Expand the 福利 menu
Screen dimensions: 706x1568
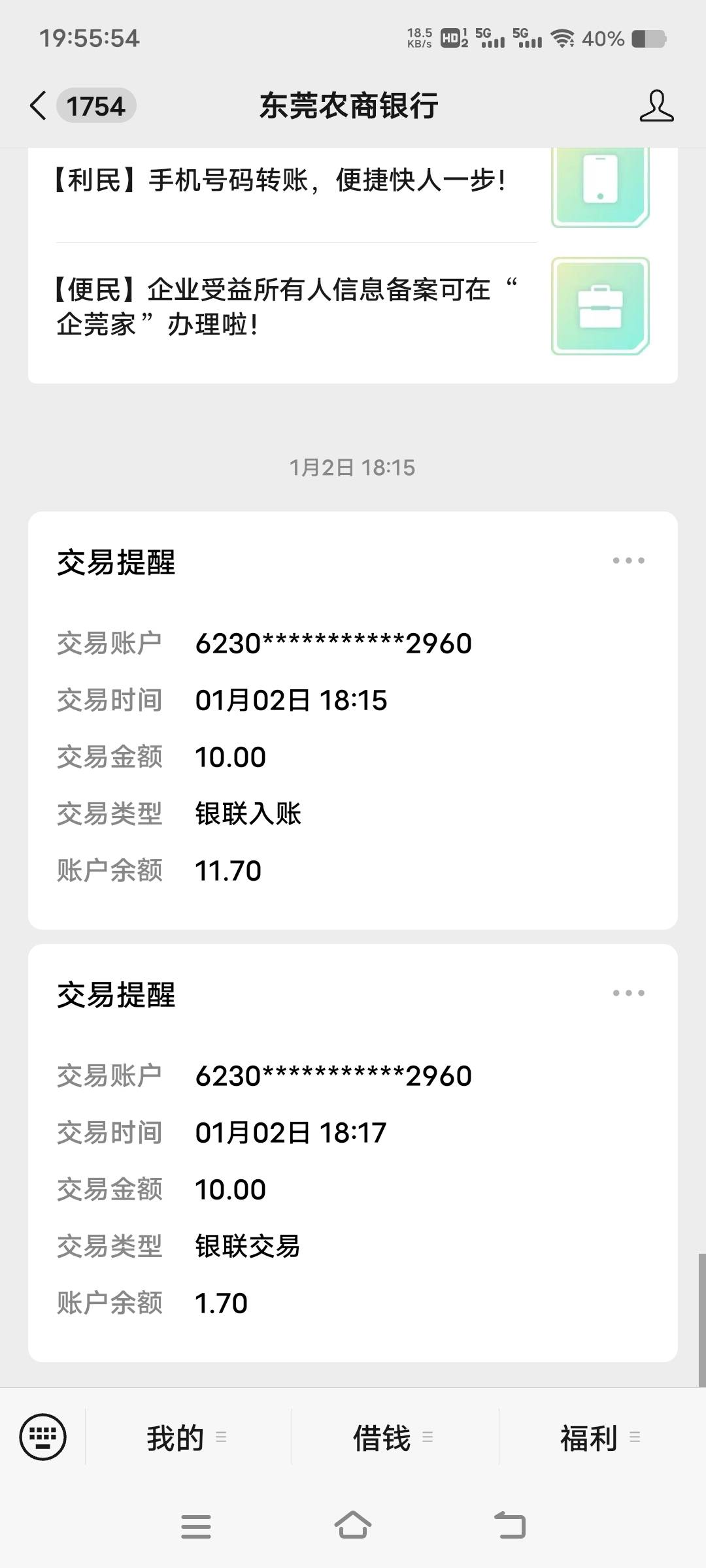[x=600, y=1437]
